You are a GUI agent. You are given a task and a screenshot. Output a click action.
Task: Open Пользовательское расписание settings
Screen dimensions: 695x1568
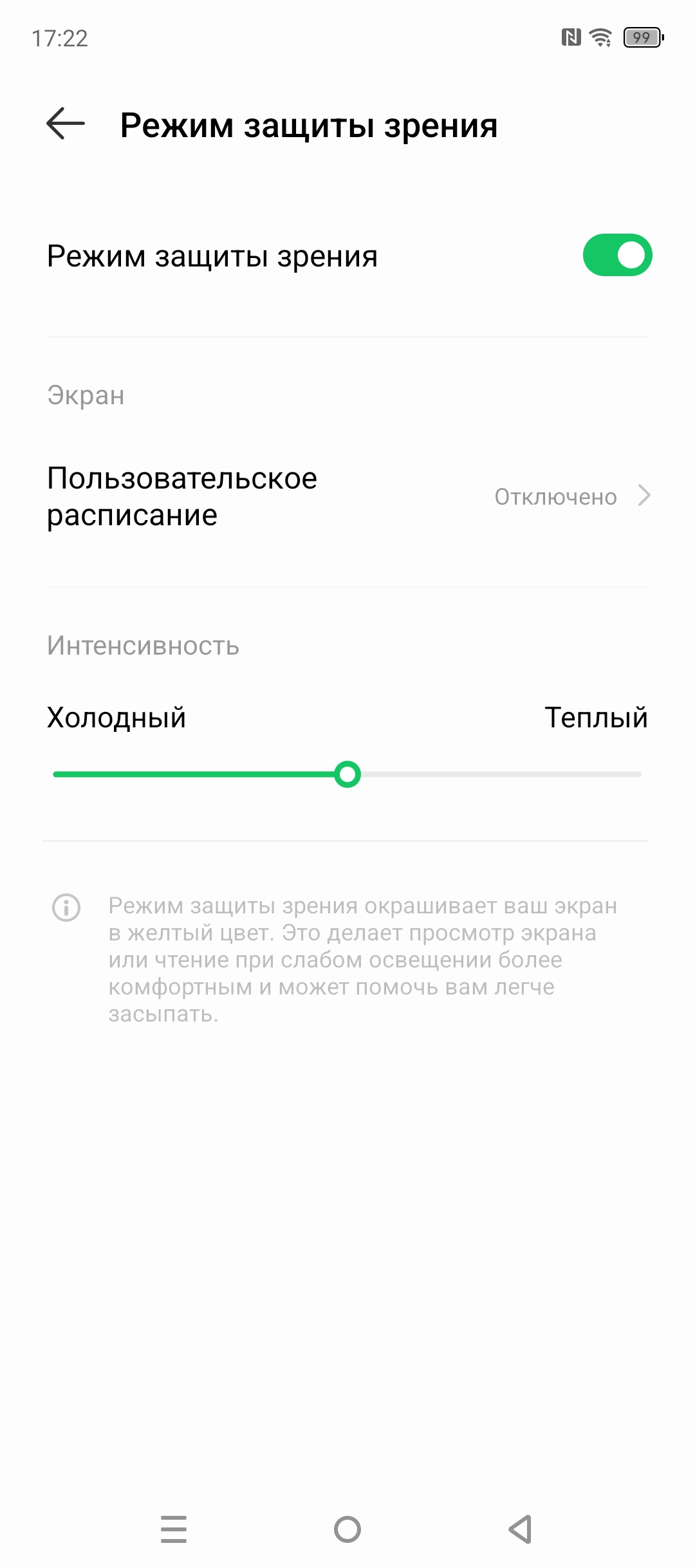[x=347, y=497]
